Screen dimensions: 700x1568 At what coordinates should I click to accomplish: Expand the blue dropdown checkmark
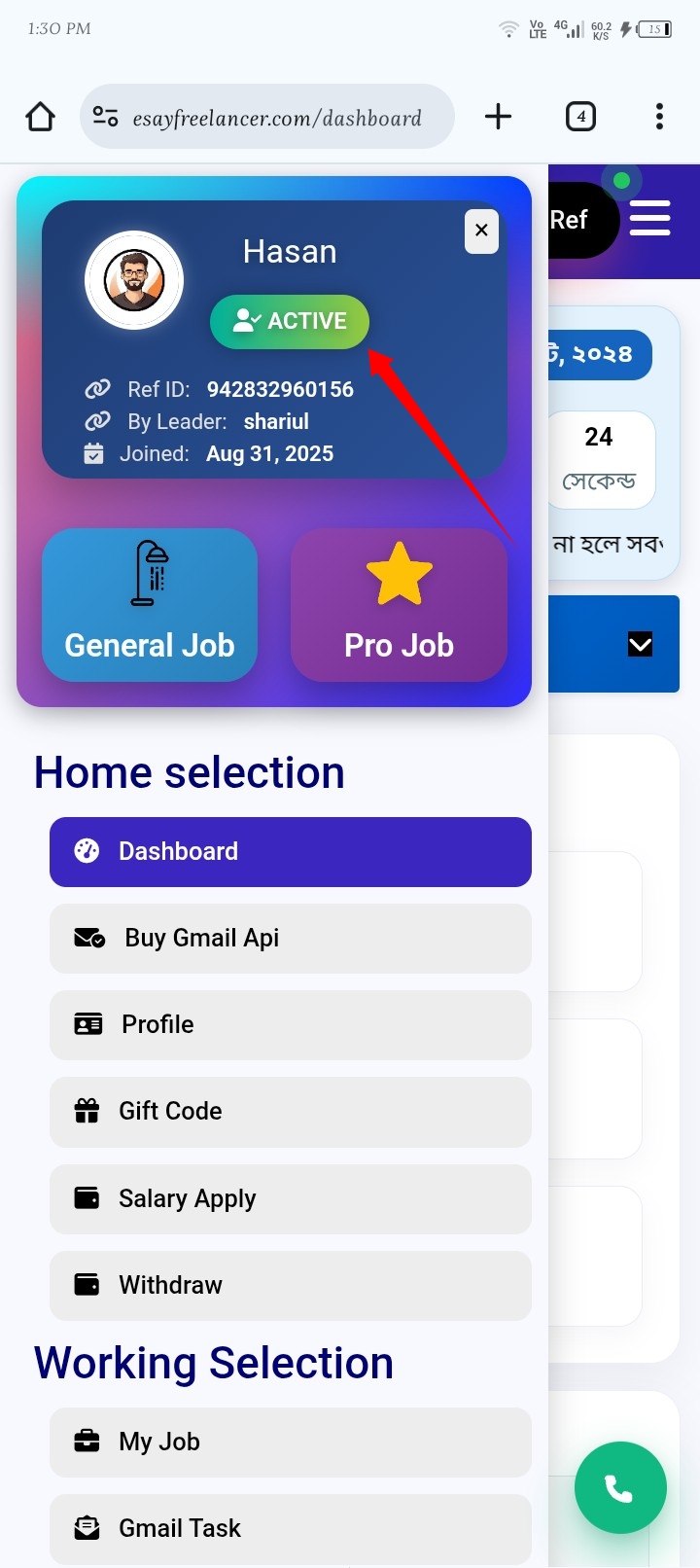coord(640,644)
